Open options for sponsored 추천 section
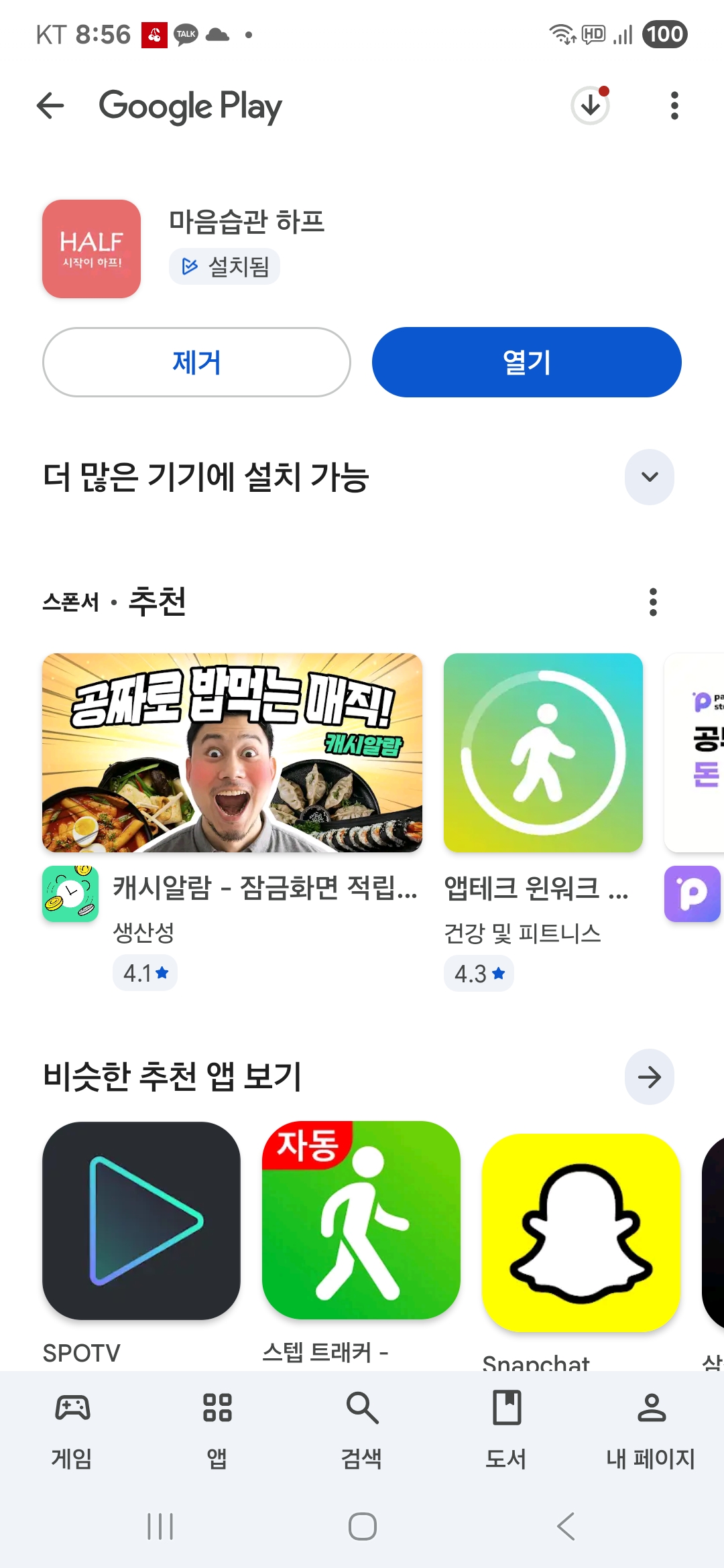 [x=653, y=602]
